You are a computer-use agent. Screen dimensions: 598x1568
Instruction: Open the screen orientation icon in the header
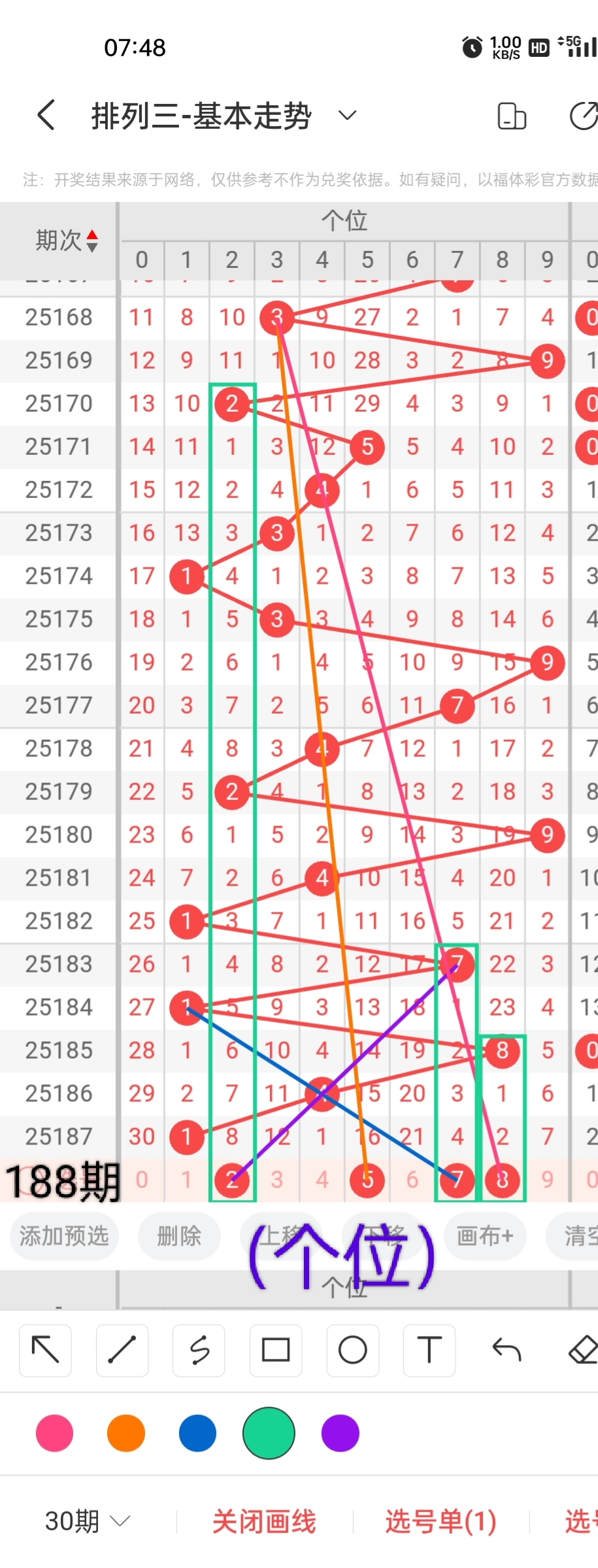pyautogui.click(x=512, y=117)
